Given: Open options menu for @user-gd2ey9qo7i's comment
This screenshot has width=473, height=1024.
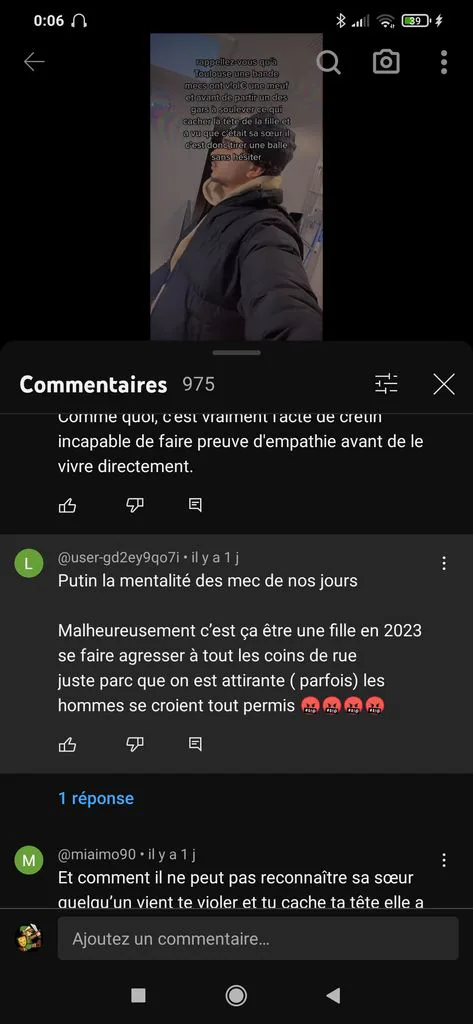Looking at the screenshot, I should pyautogui.click(x=444, y=563).
